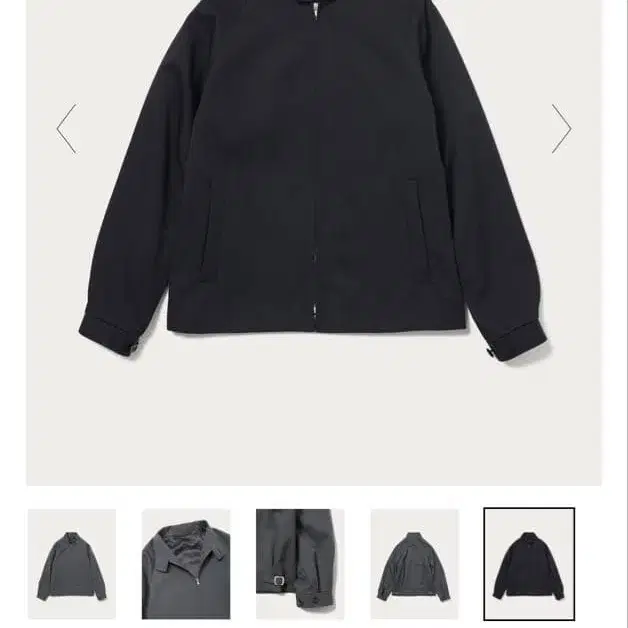The image size is (628, 628).
Task: View the cuff buckle detail thumbnail
Action: click(300, 564)
